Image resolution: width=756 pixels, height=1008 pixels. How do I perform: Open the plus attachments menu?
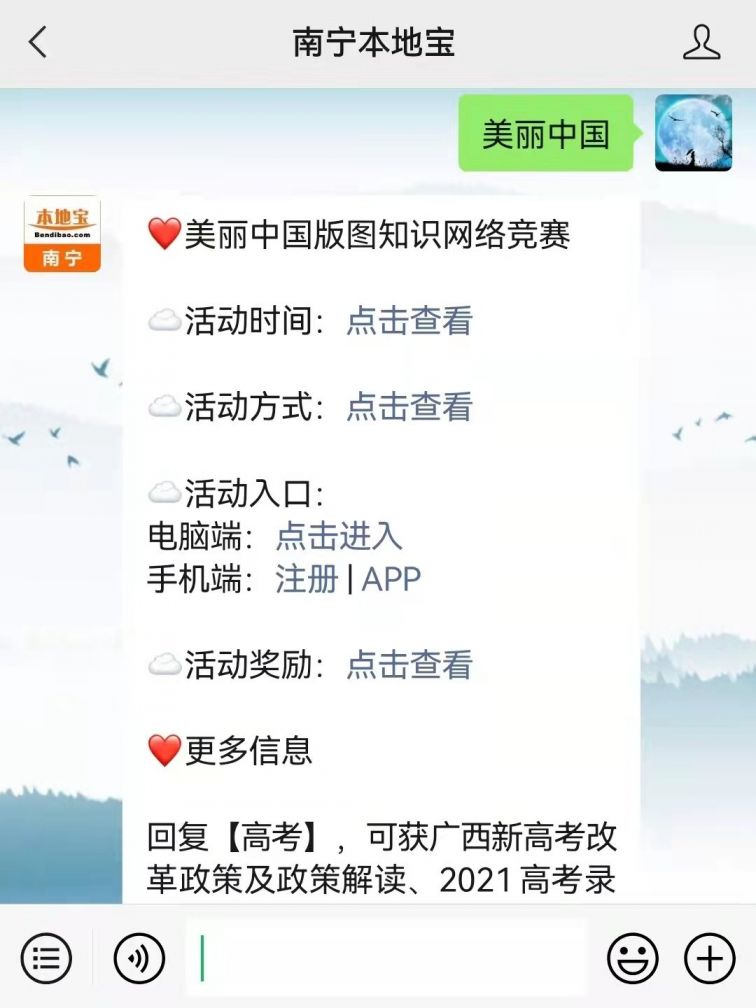click(x=709, y=959)
